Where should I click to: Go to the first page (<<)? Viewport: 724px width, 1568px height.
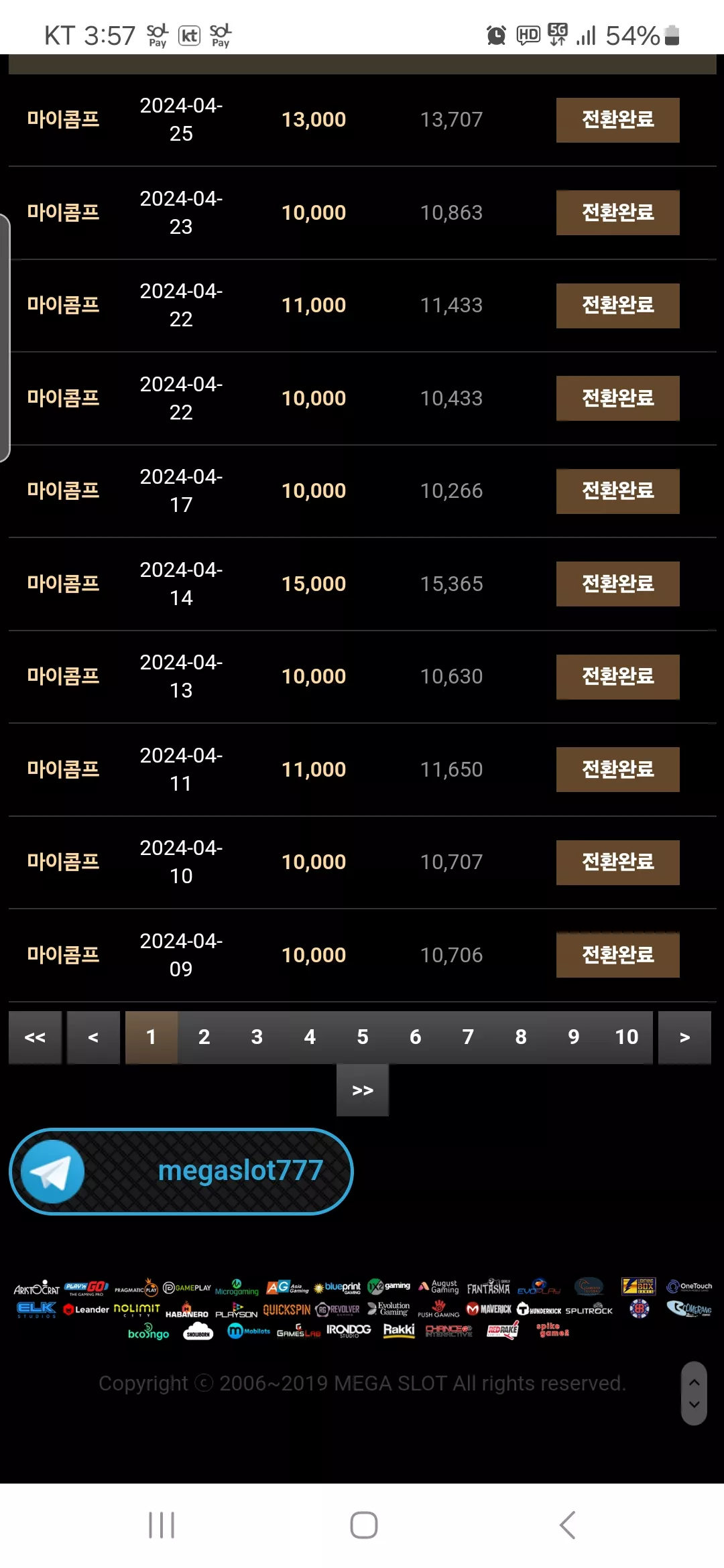coord(35,1037)
